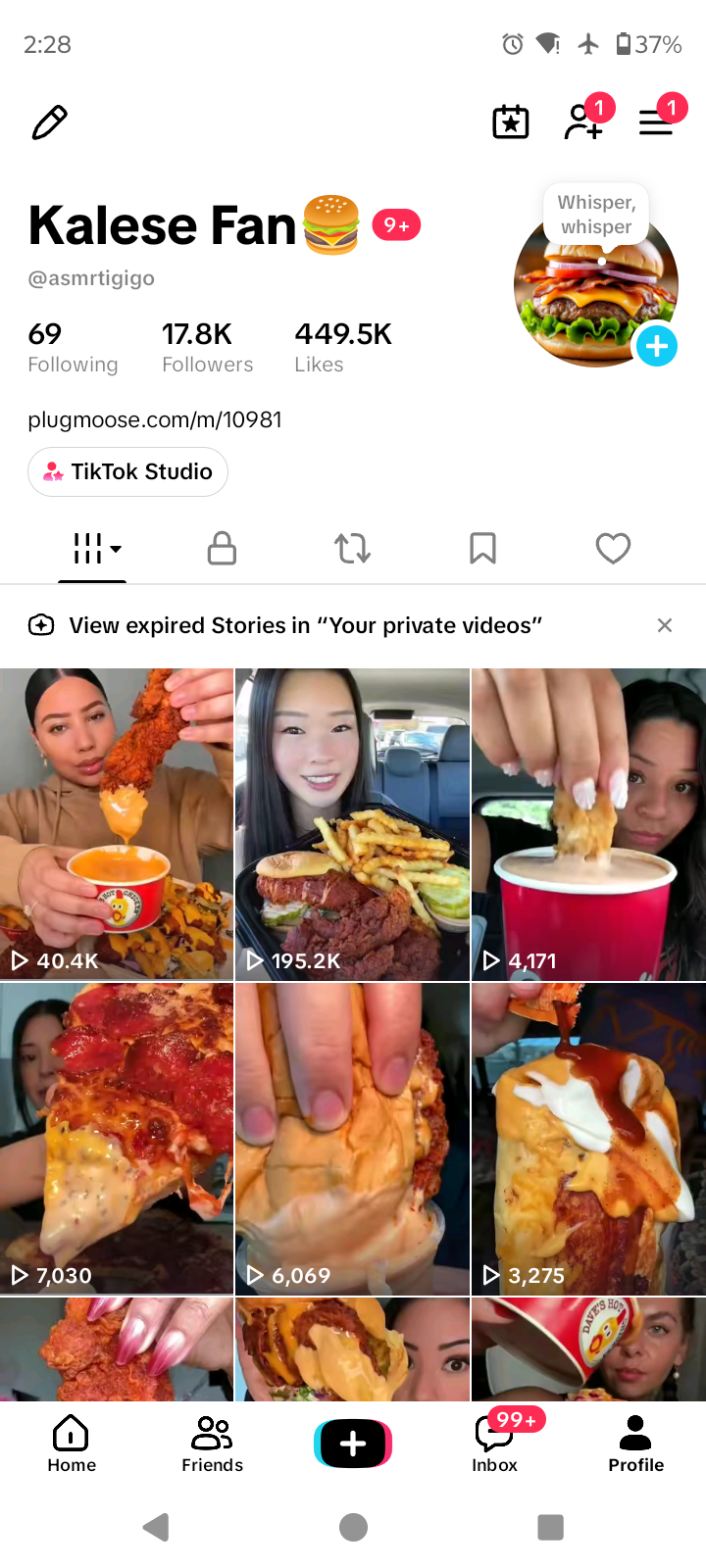The width and height of the screenshot is (706, 1568).
Task: Open the plugmoose.com bio link
Action: [x=155, y=419]
